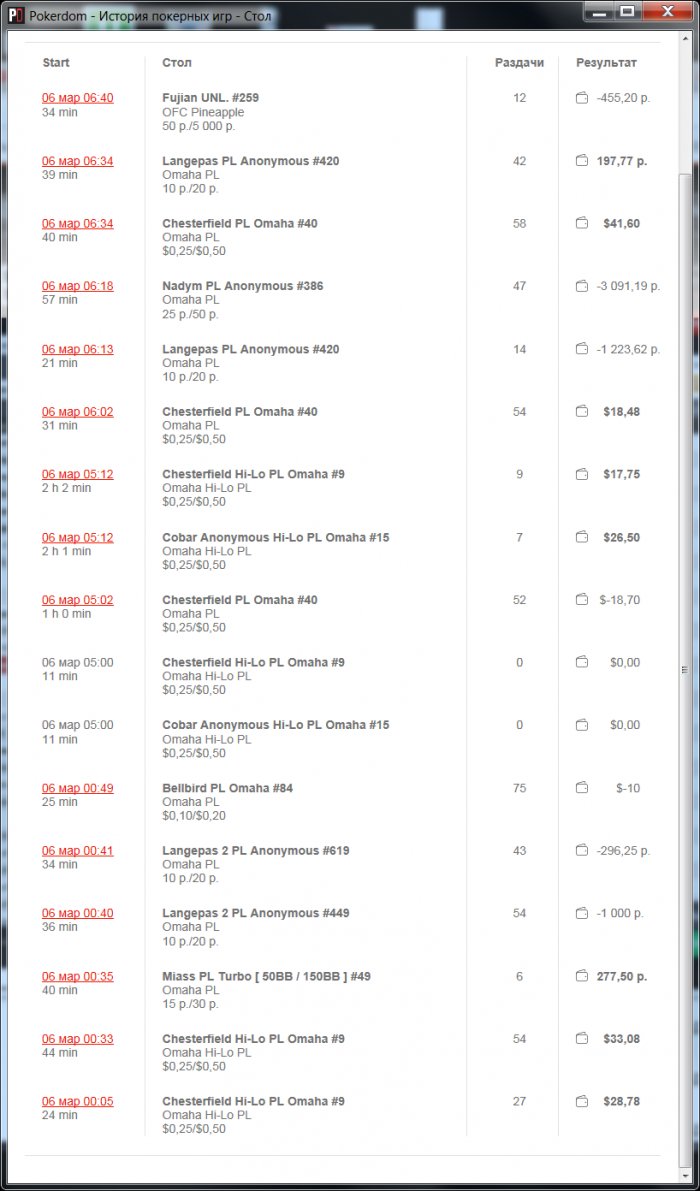Open the 06 мар 05:02 session link

tap(77, 600)
